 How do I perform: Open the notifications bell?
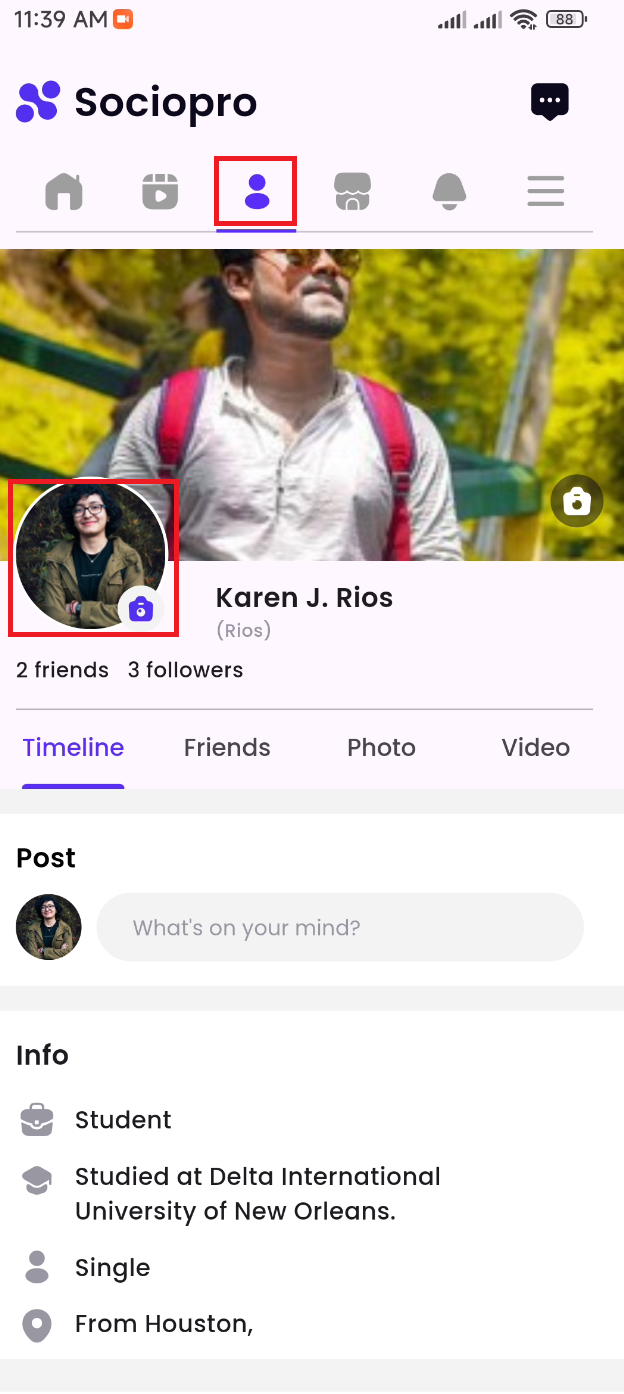click(x=449, y=190)
